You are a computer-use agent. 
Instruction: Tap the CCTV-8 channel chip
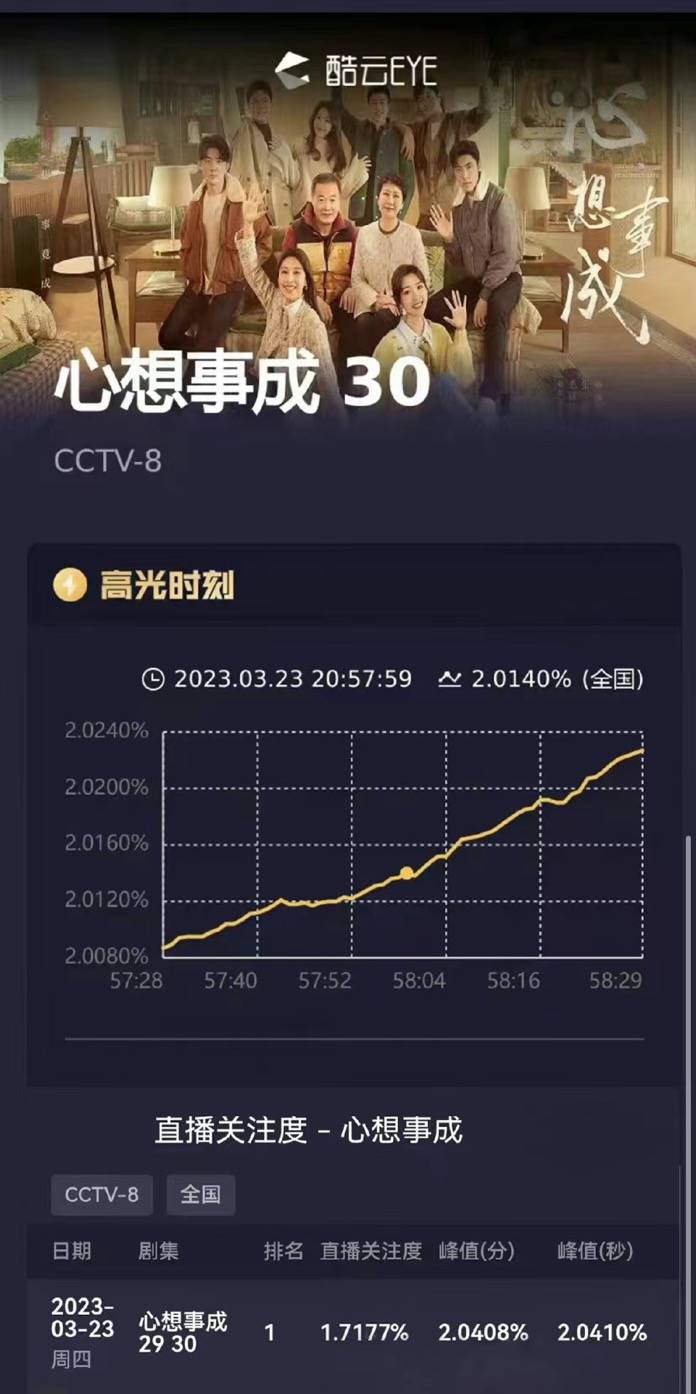(x=101, y=1195)
